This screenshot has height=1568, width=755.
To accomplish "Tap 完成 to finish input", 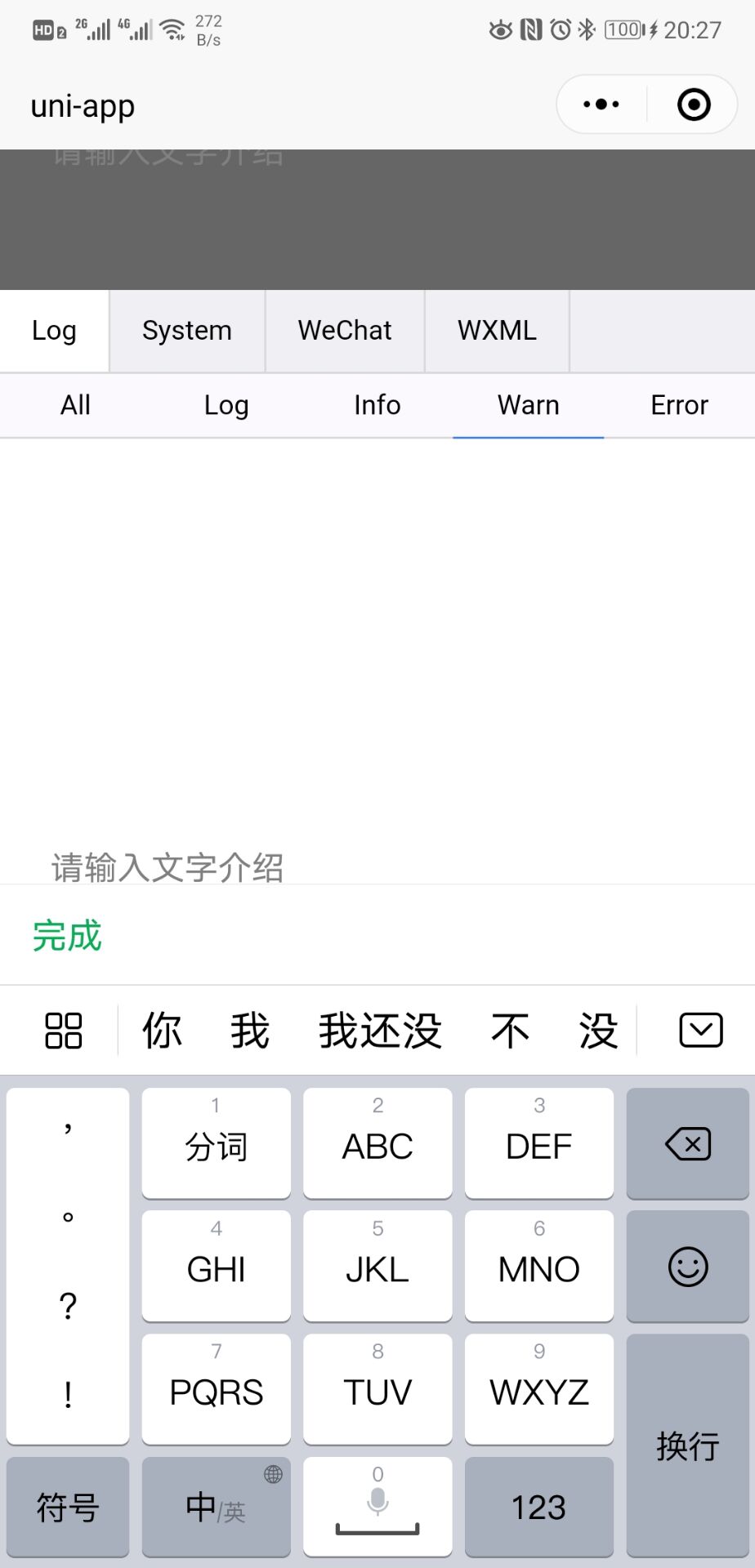I will (x=67, y=936).
